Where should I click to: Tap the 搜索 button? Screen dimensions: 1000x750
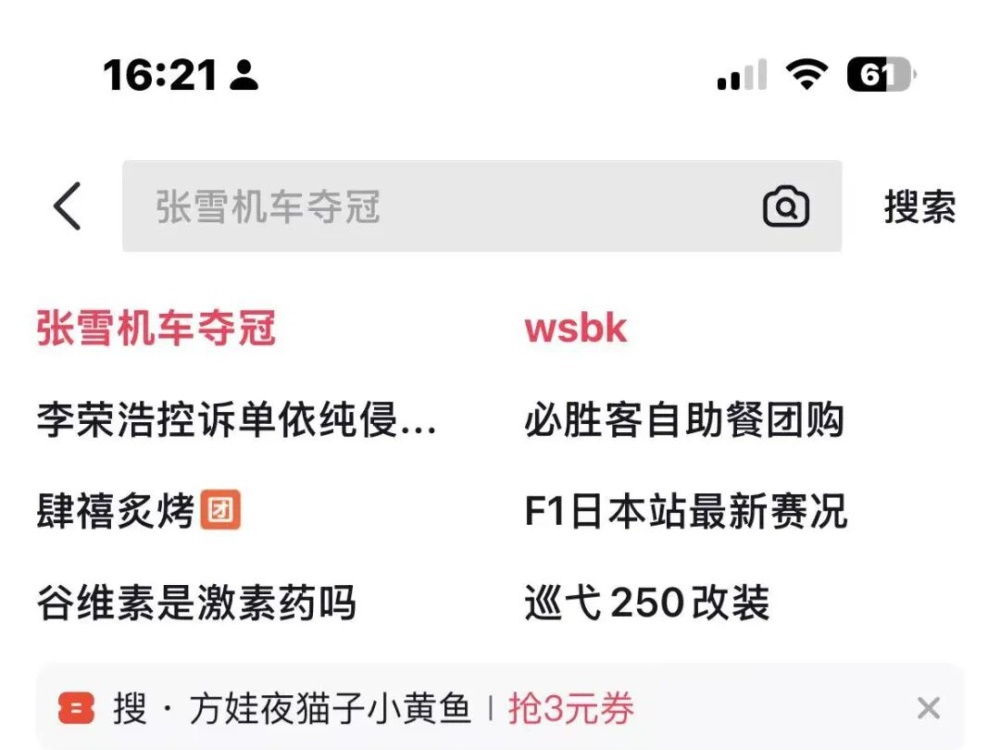tap(920, 207)
